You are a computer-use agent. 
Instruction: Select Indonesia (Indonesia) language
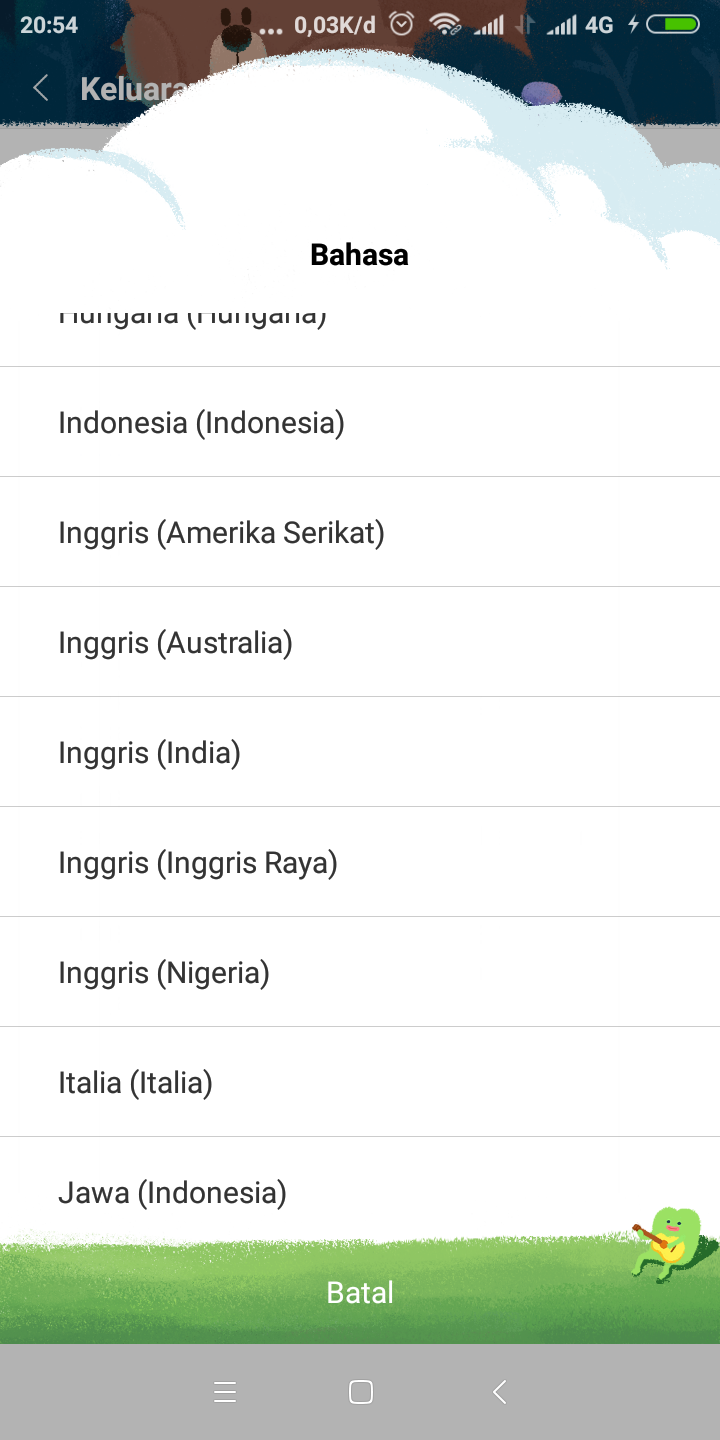pos(201,422)
